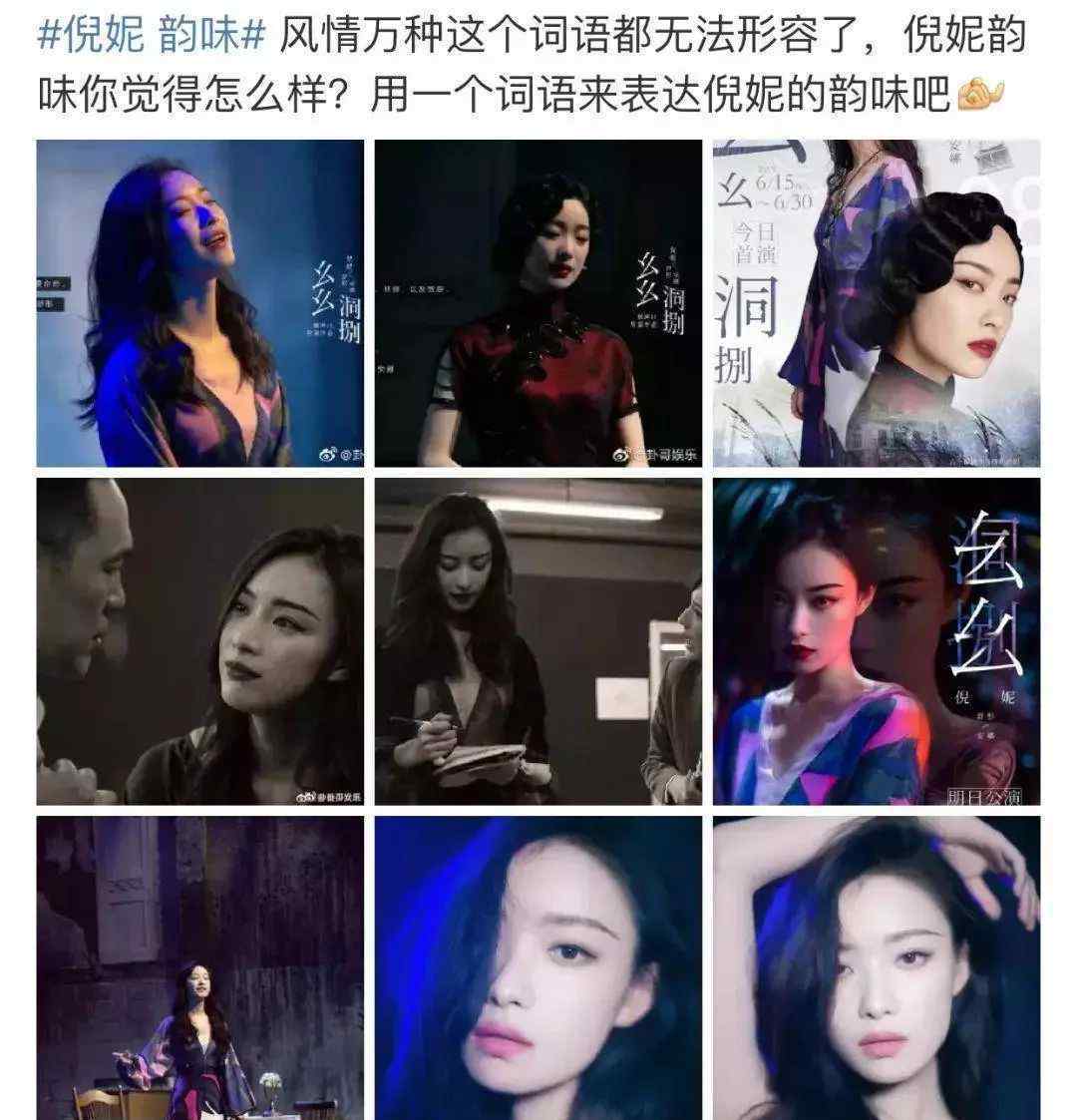View the stage scene photo with table and flowers
Viewport: 1077px width, 1120px height.
pos(199,967)
